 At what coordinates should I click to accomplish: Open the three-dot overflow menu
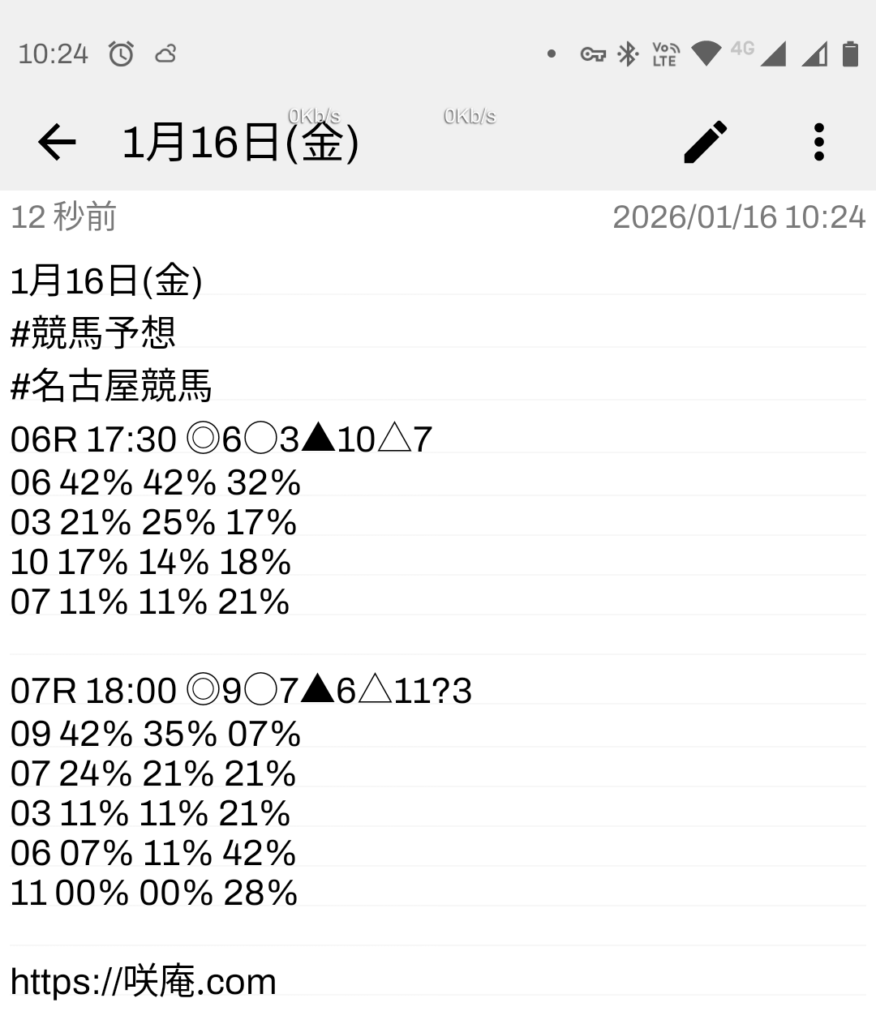(x=818, y=142)
